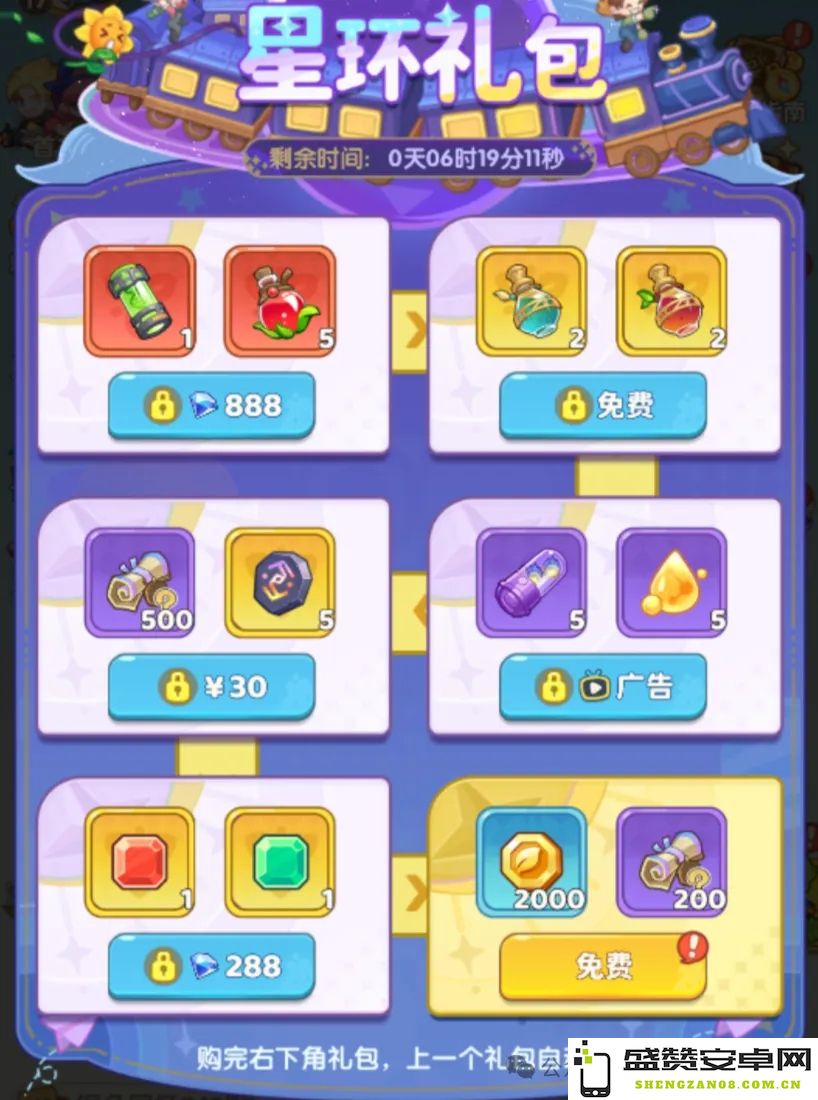The image size is (818, 1100).
Task: View the green canister item
Action: [x=140, y=301]
